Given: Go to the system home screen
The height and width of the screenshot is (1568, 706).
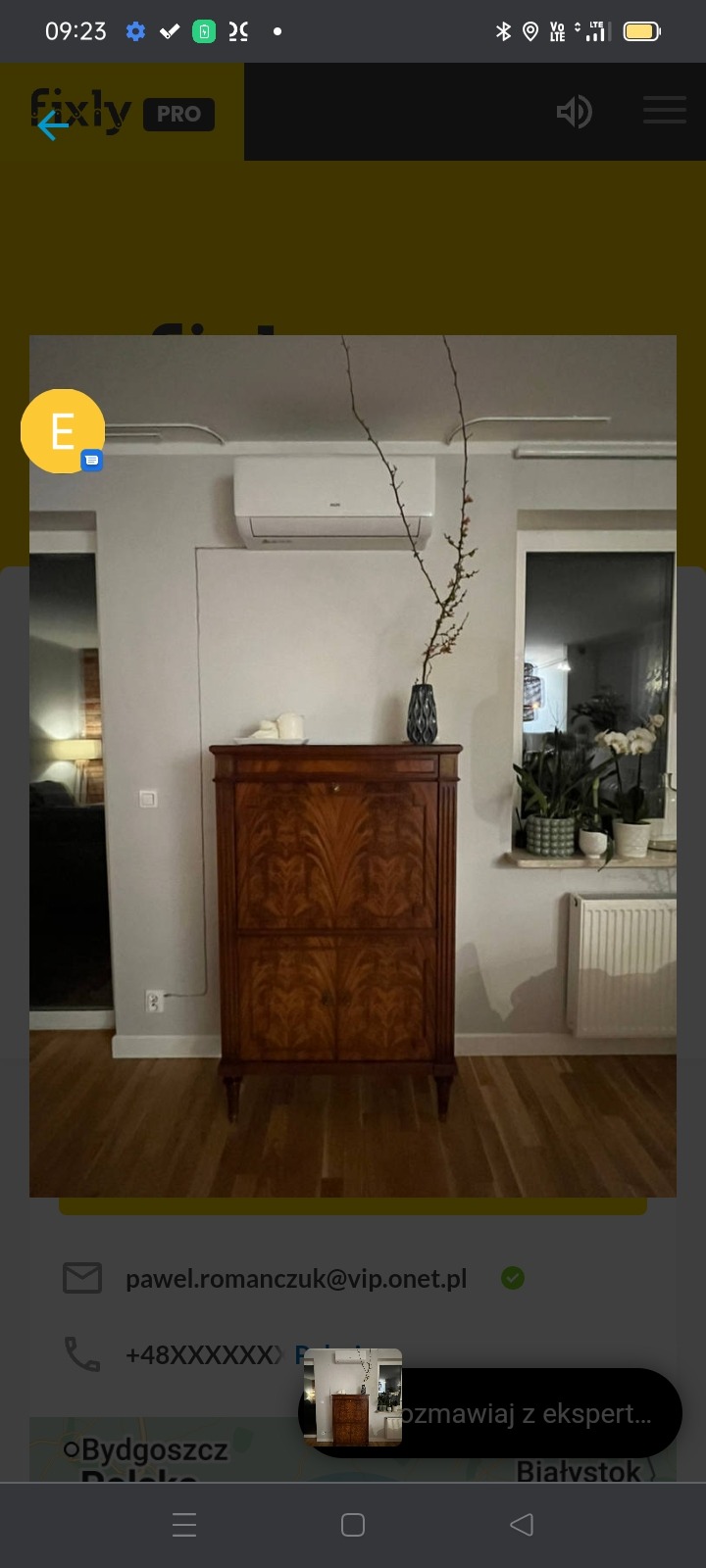Looking at the screenshot, I should coord(353,1525).
